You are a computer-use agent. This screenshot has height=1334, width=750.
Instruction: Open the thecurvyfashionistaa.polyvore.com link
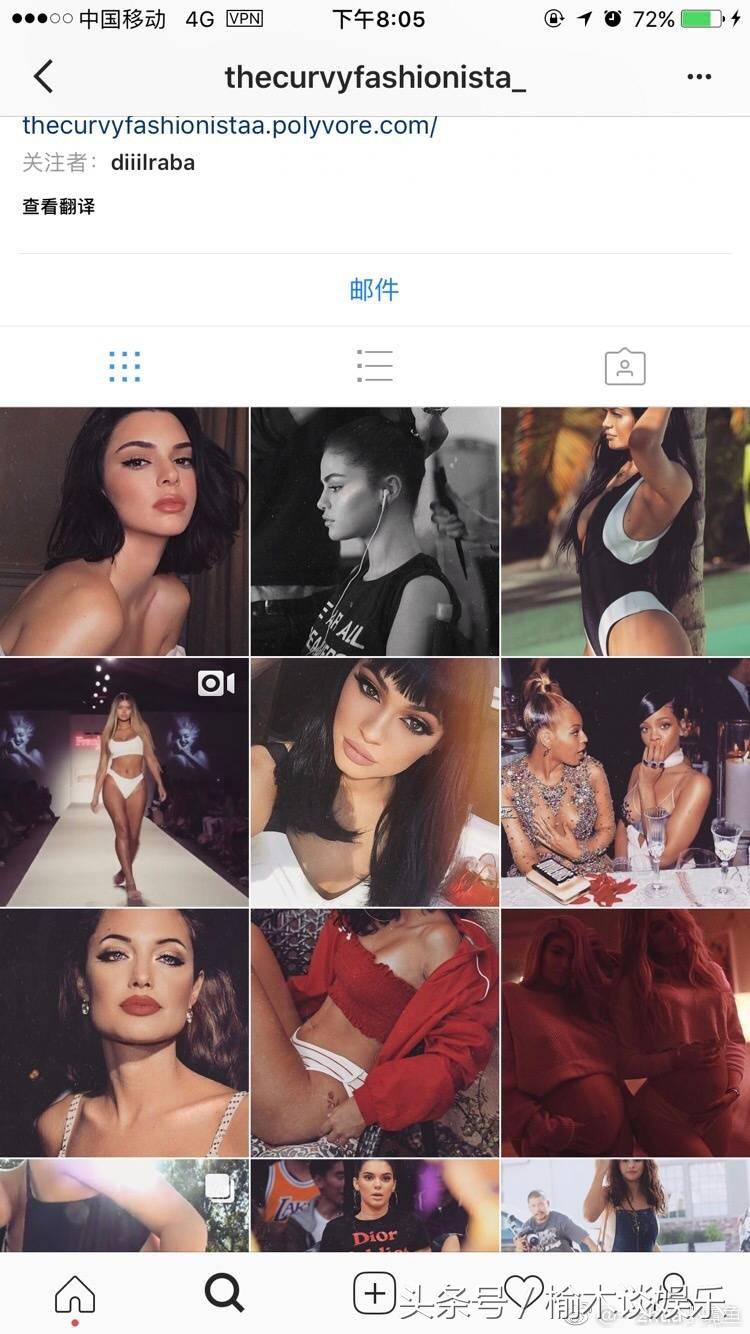(x=230, y=126)
